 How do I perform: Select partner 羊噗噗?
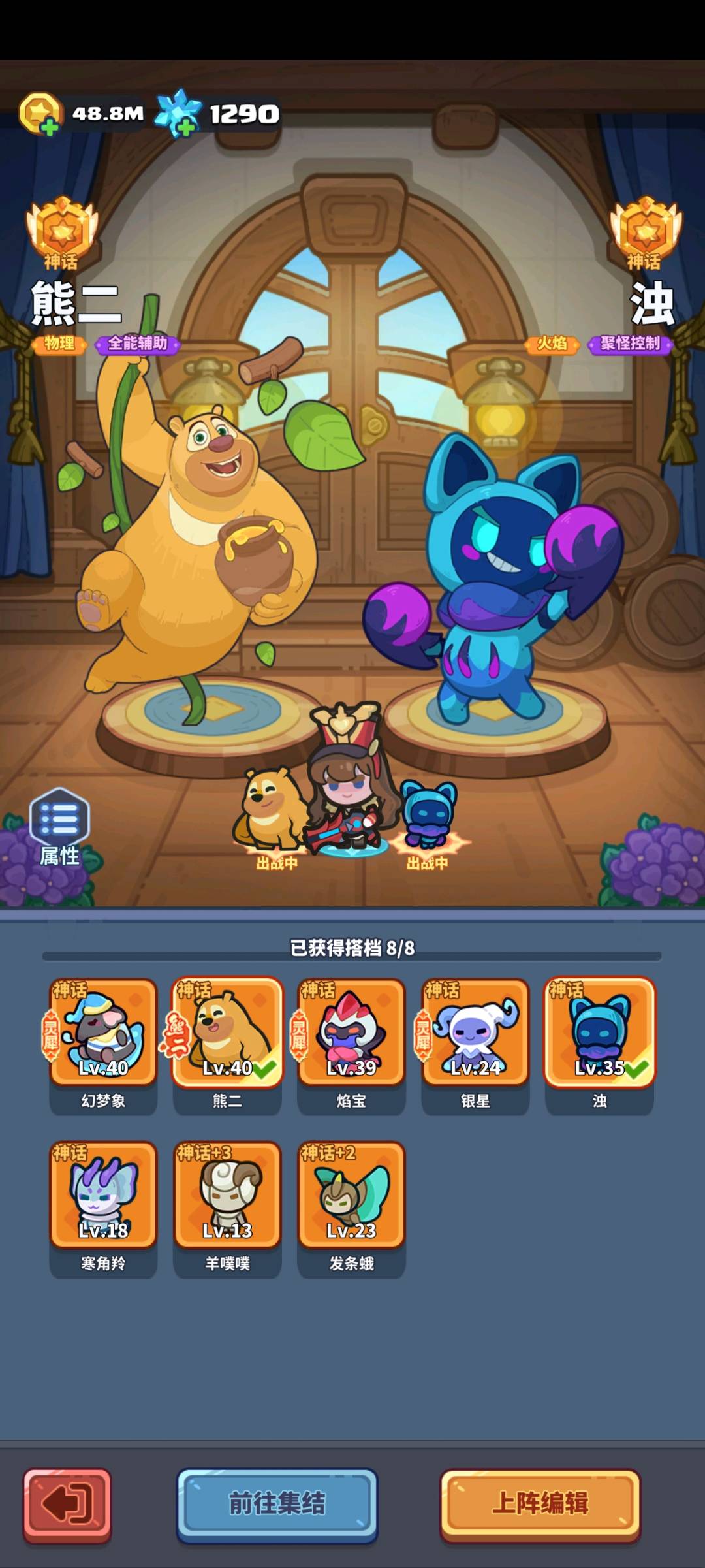tap(227, 1209)
